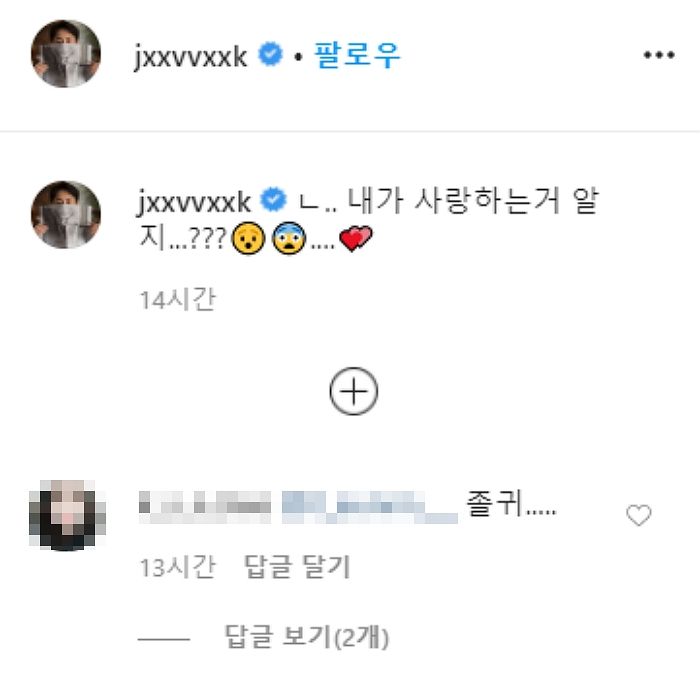Open jxxvvxxk username in header
Screen dimensions: 700x683
point(191,56)
